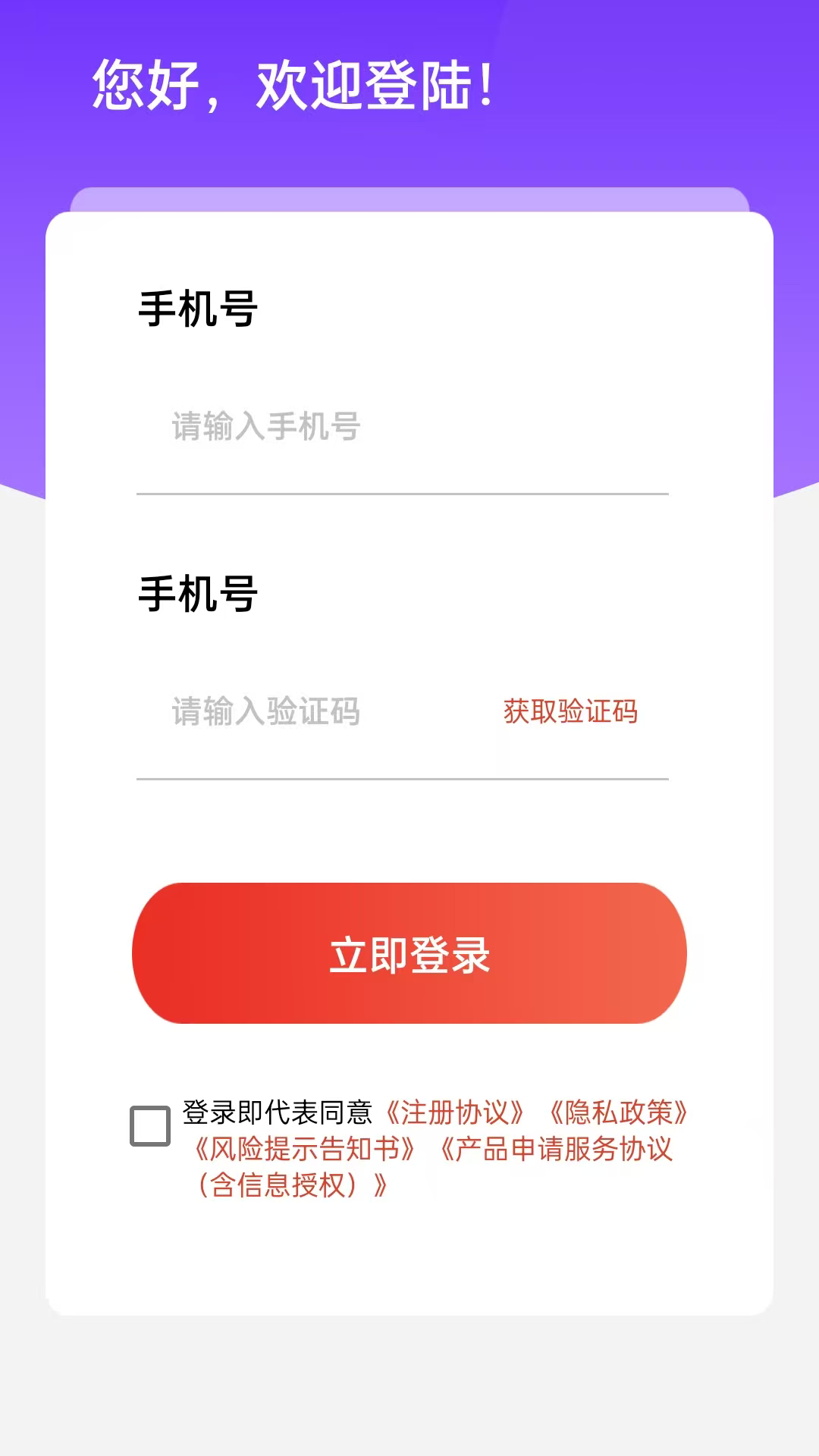
Task: Tap the 请输入手机号 phone number field
Action: pos(402,427)
